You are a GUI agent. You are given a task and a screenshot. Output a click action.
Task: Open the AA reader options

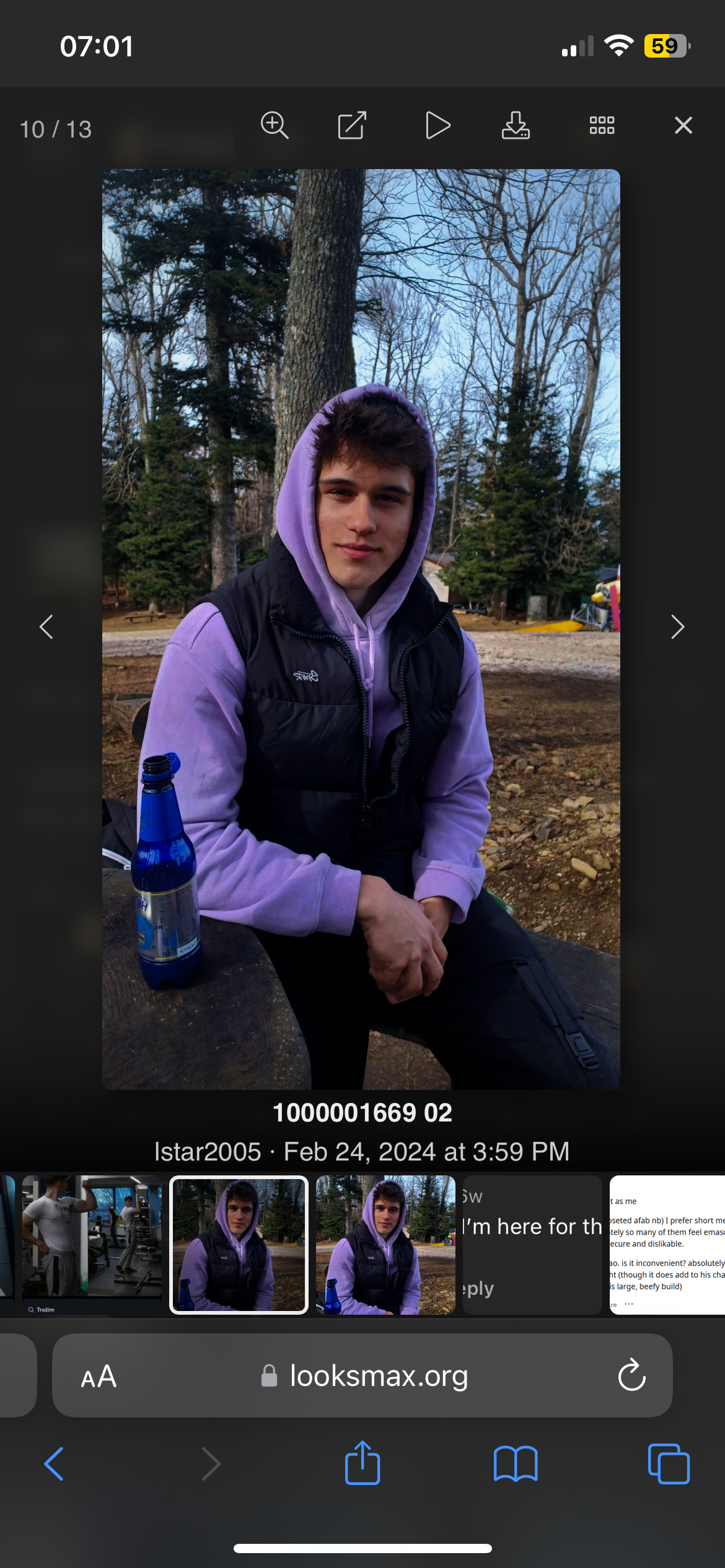99,1377
